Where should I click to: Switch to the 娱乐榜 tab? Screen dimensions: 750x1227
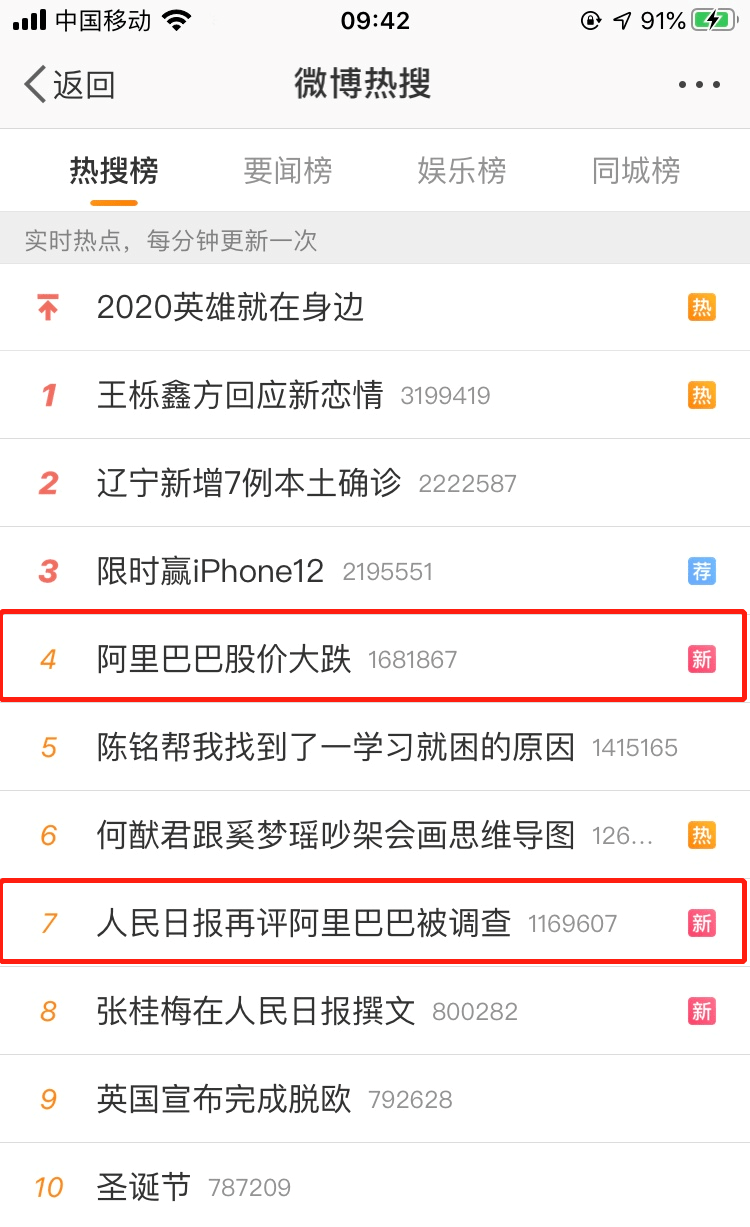click(461, 170)
